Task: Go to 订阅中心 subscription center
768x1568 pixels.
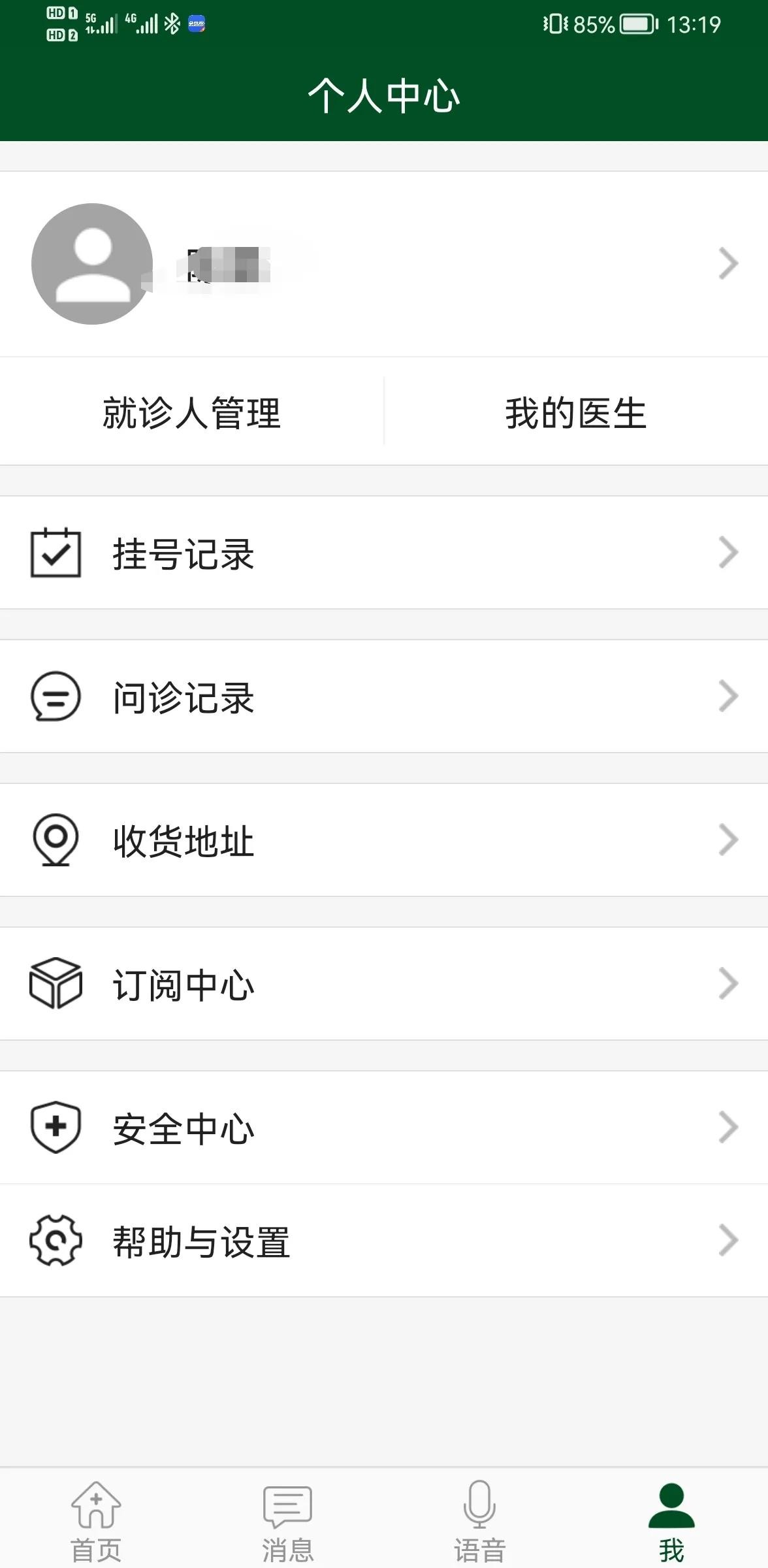Action: click(384, 985)
